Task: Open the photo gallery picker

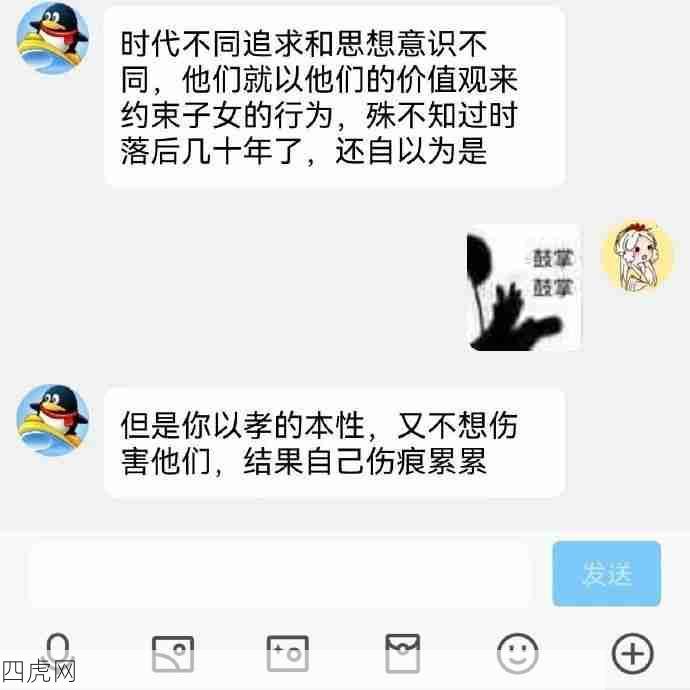Action: click(x=172, y=653)
